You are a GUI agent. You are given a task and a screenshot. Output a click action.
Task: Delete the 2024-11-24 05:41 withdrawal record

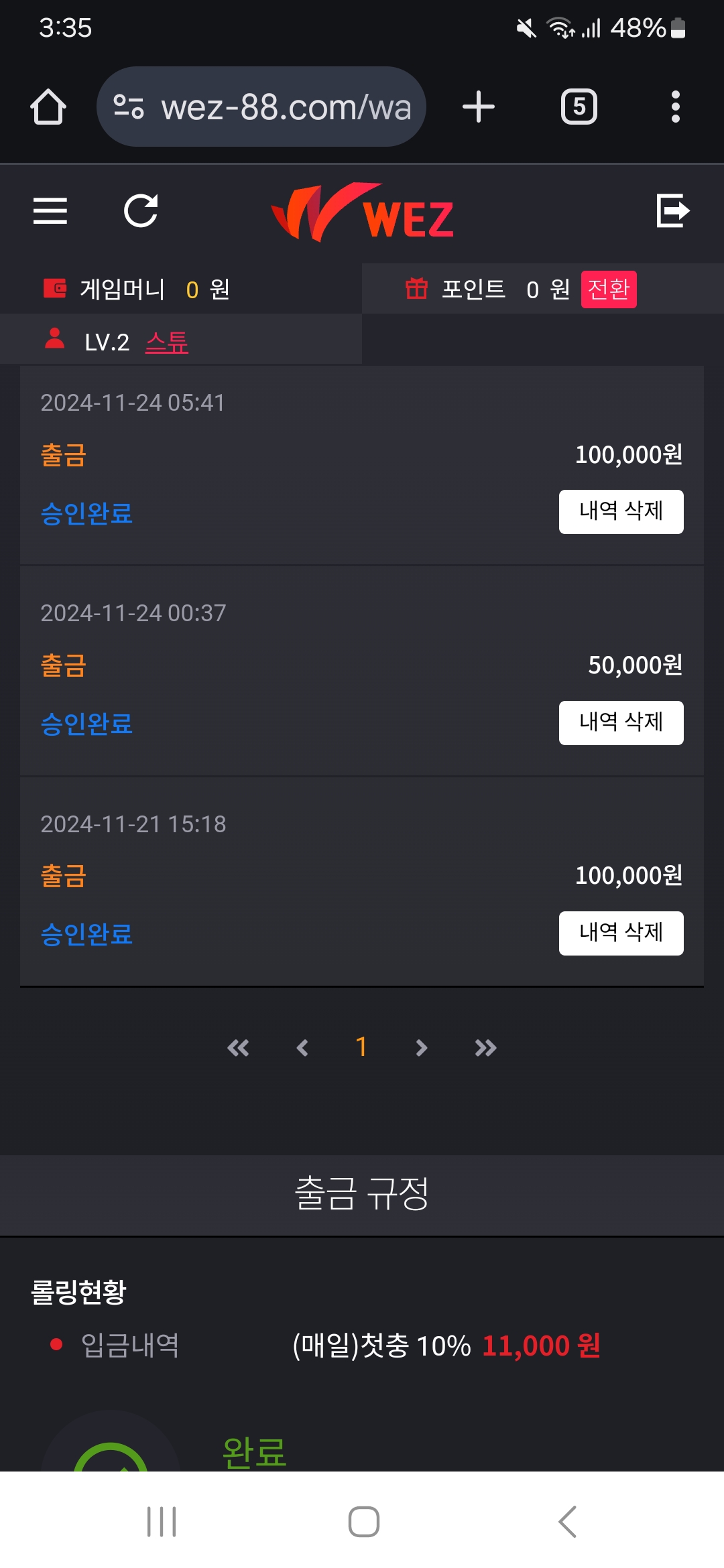[x=621, y=512]
